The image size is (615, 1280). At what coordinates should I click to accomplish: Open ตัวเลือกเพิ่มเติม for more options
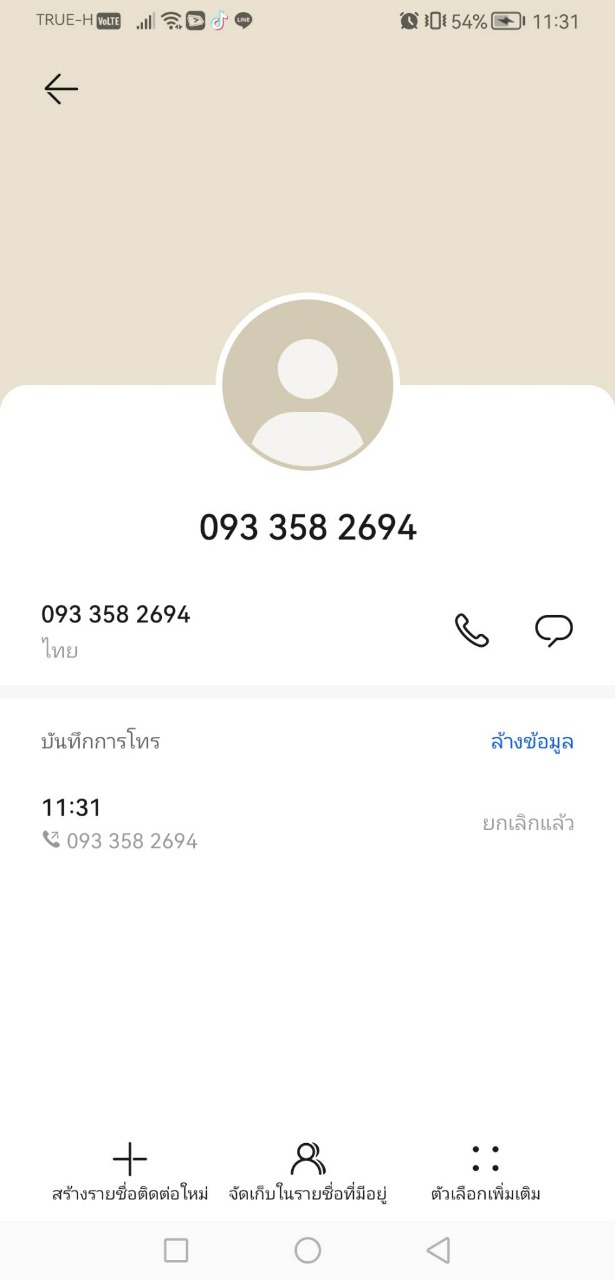(x=485, y=1173)
